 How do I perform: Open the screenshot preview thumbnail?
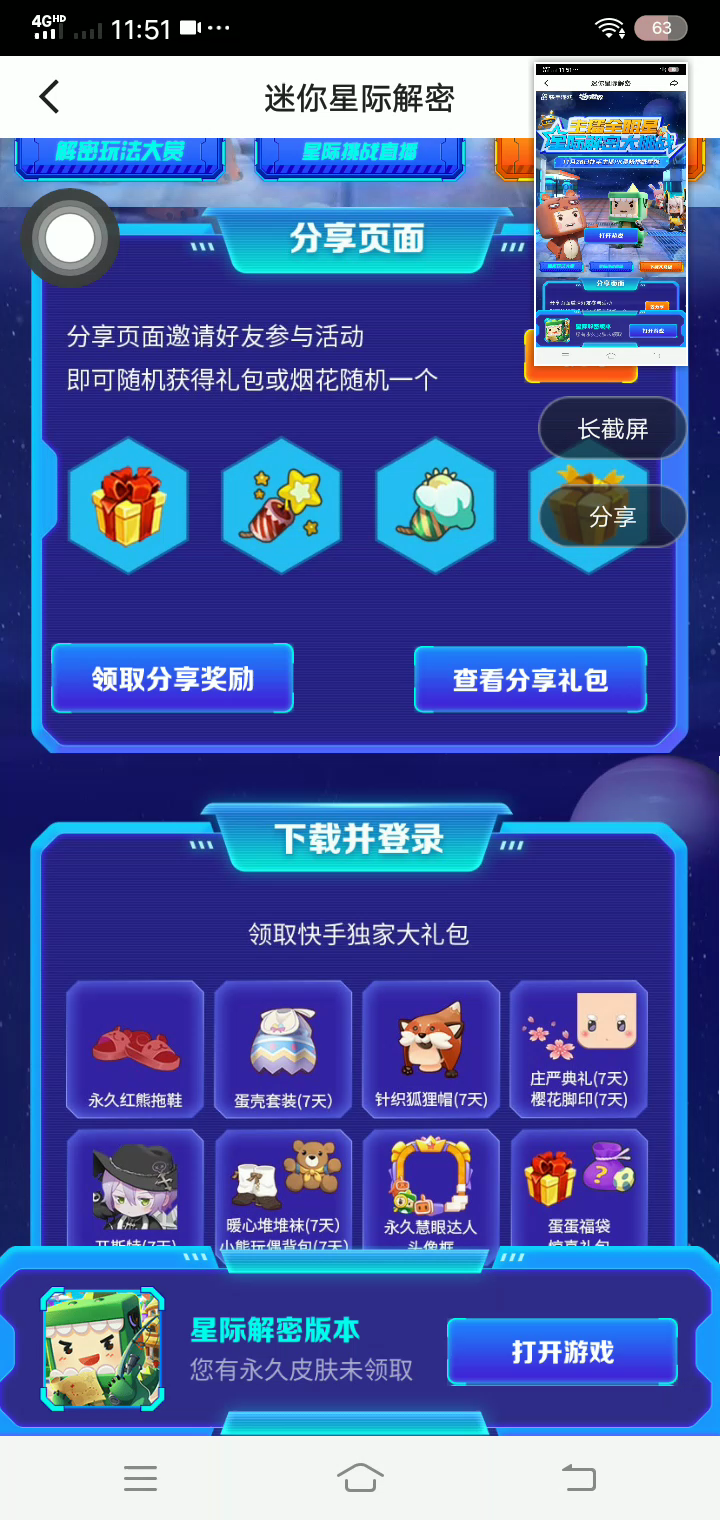pyautogui.click(x=611, y=214)
